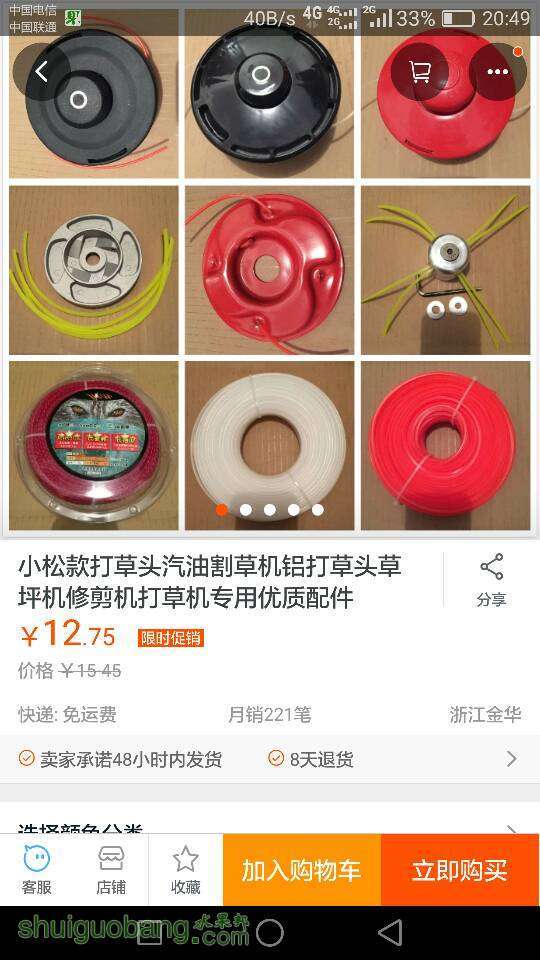The height and width of the screenshot is (960, 540).
Task: Contact customer service 客服
Action: pos(37,870)
